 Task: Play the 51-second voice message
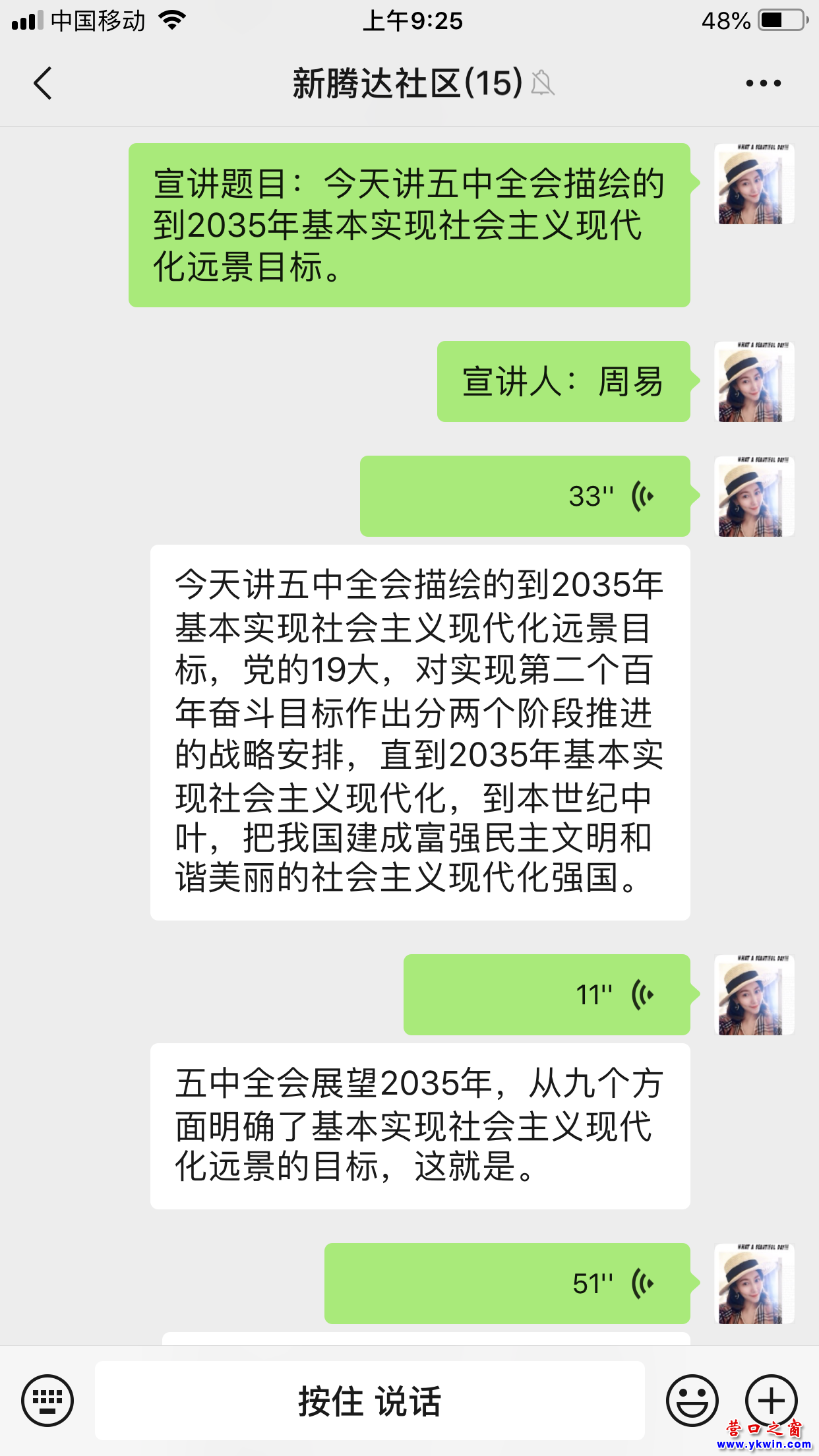[507, 1283]
